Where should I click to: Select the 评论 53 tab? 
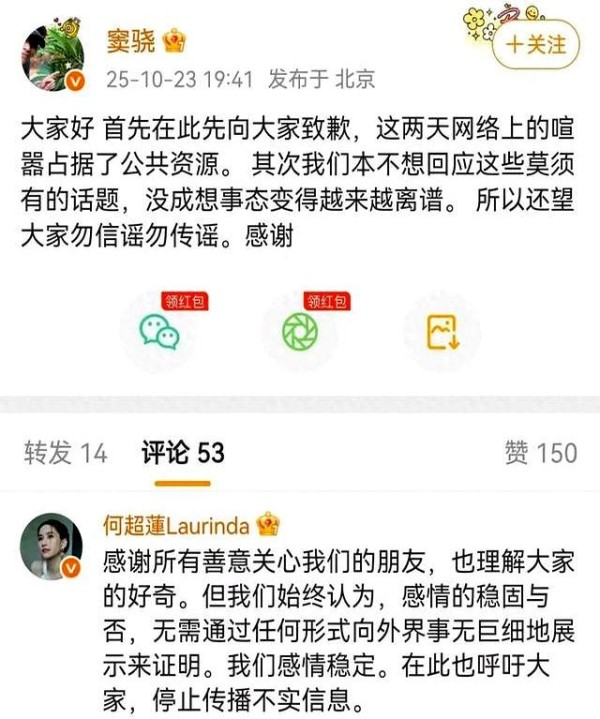pos(182,453)
